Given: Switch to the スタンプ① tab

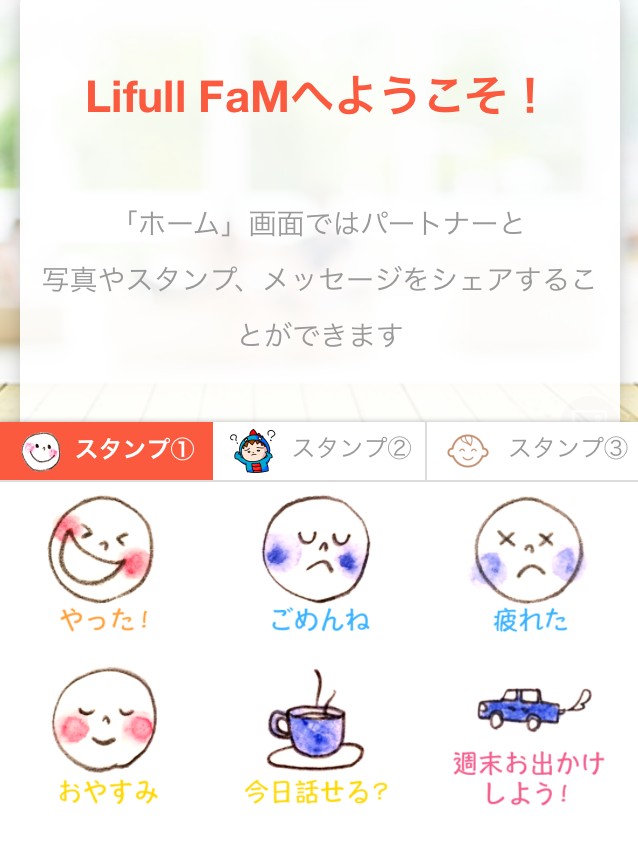Looking at the screenshot, I should pyautogui.click(x=107, y=450).
